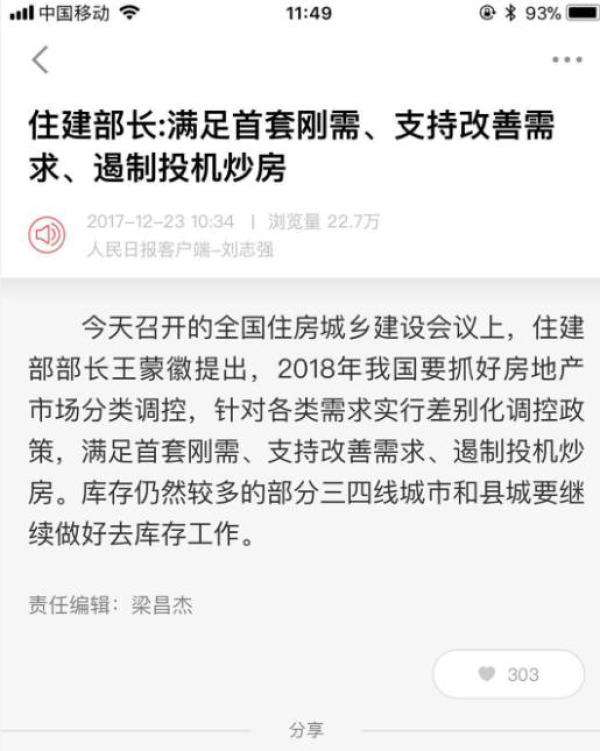
Task: Play the article audio with the speaker icon
Action: (x=46, y=236)
